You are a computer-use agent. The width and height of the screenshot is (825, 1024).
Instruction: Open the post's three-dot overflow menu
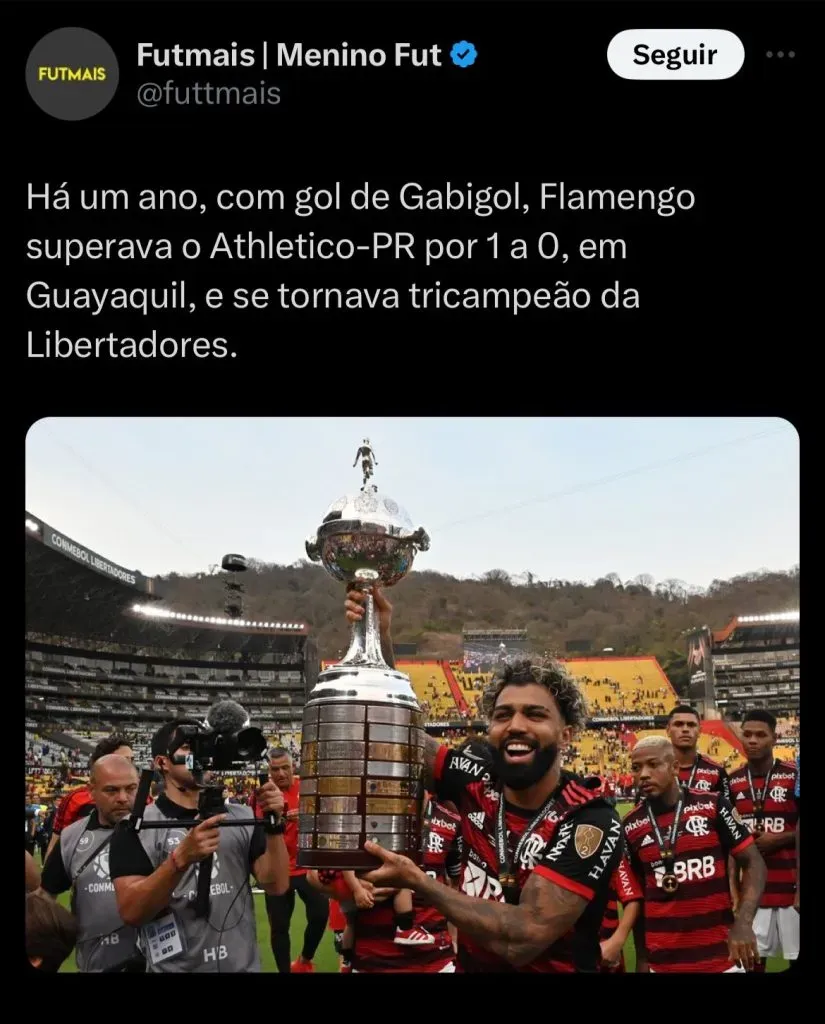[780, 55]
